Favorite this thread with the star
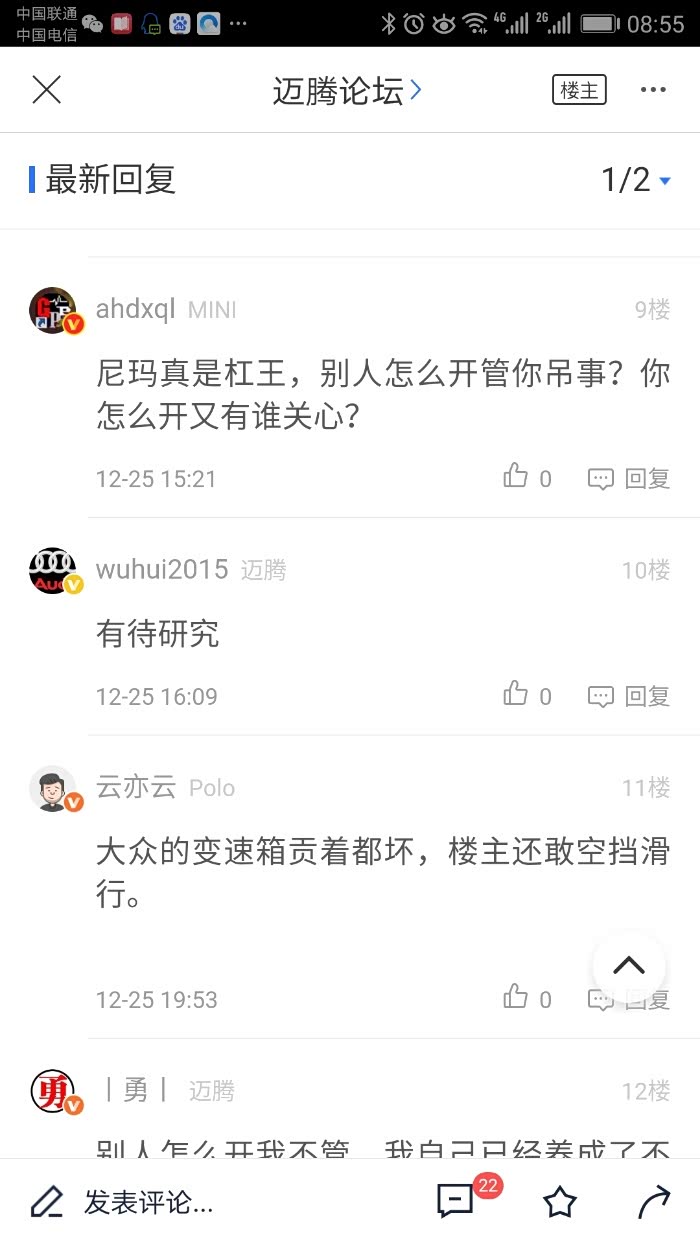 560,1202
